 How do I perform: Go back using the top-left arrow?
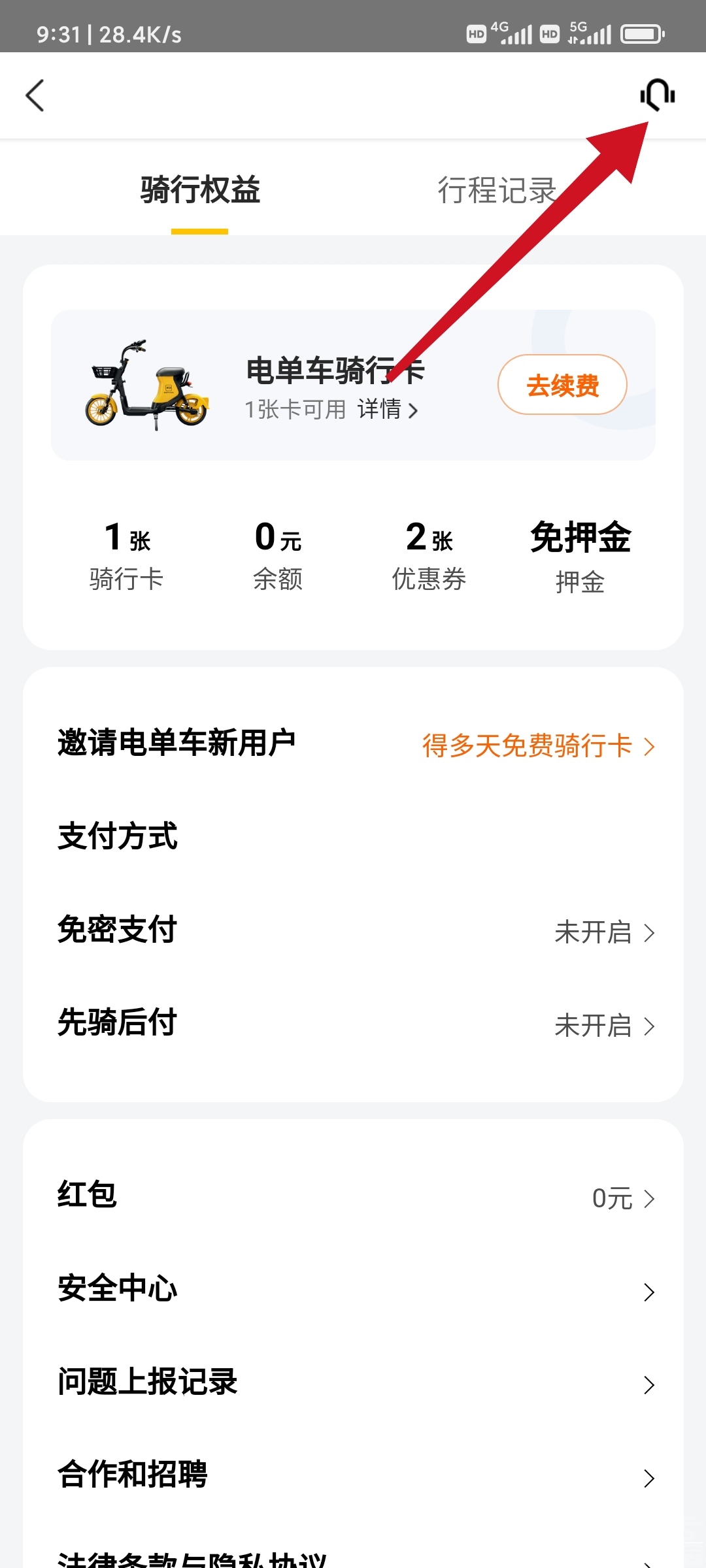click(x=35, y=96)
